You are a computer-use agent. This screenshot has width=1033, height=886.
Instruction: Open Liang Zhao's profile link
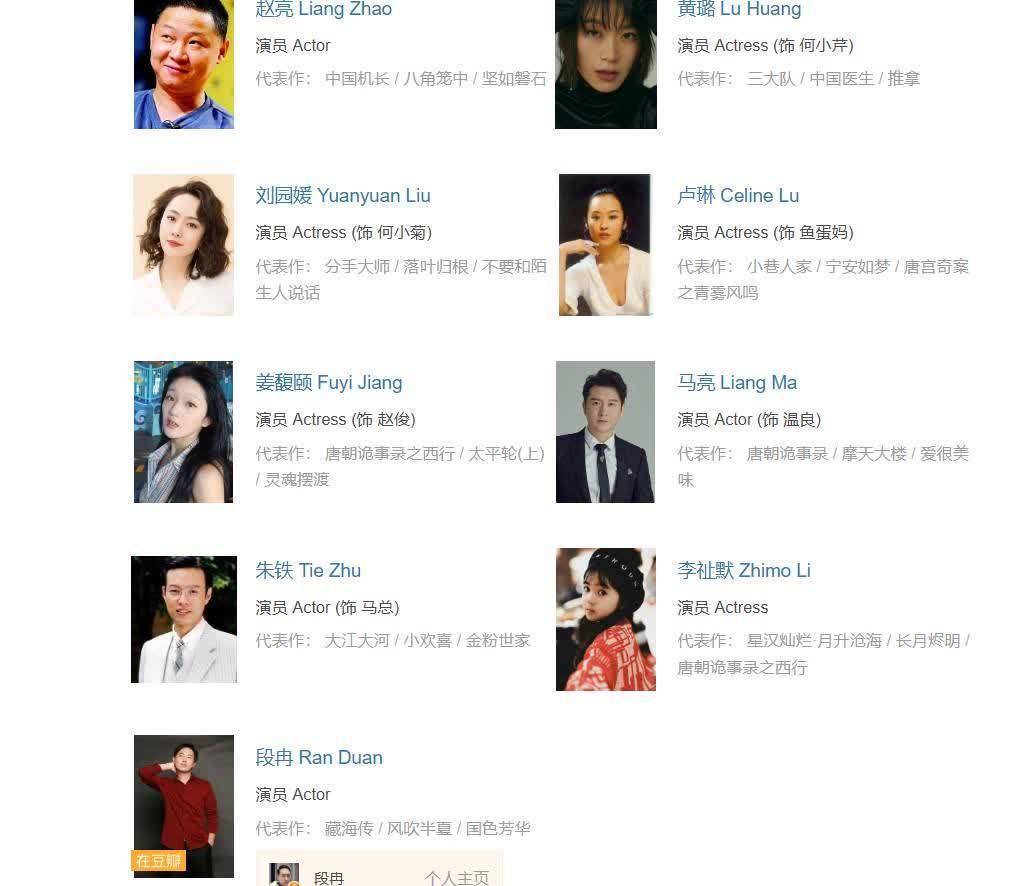[323, 10]
